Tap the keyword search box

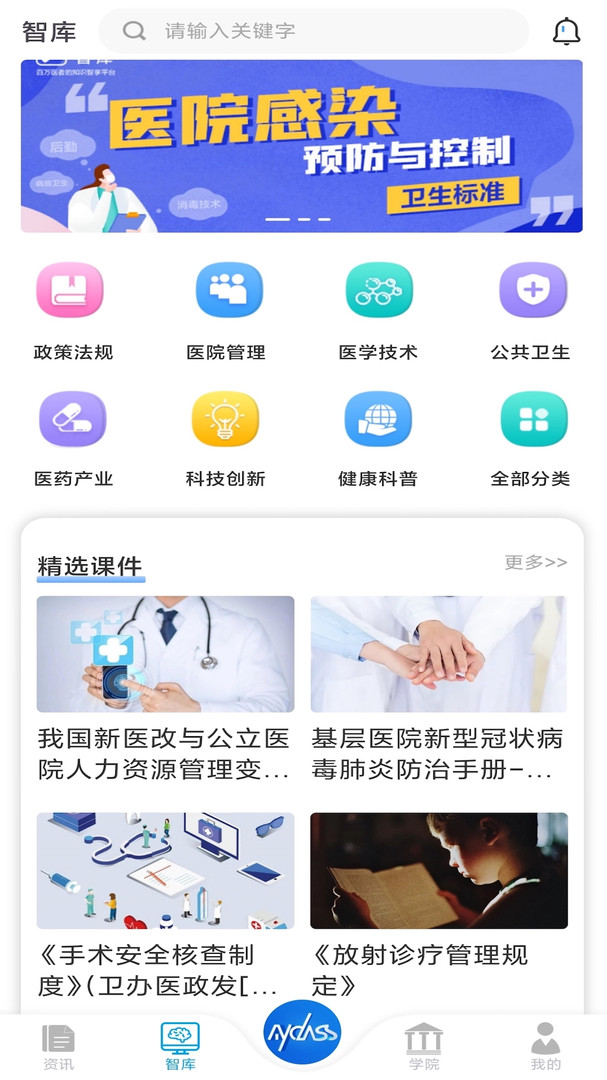(314, 31)
